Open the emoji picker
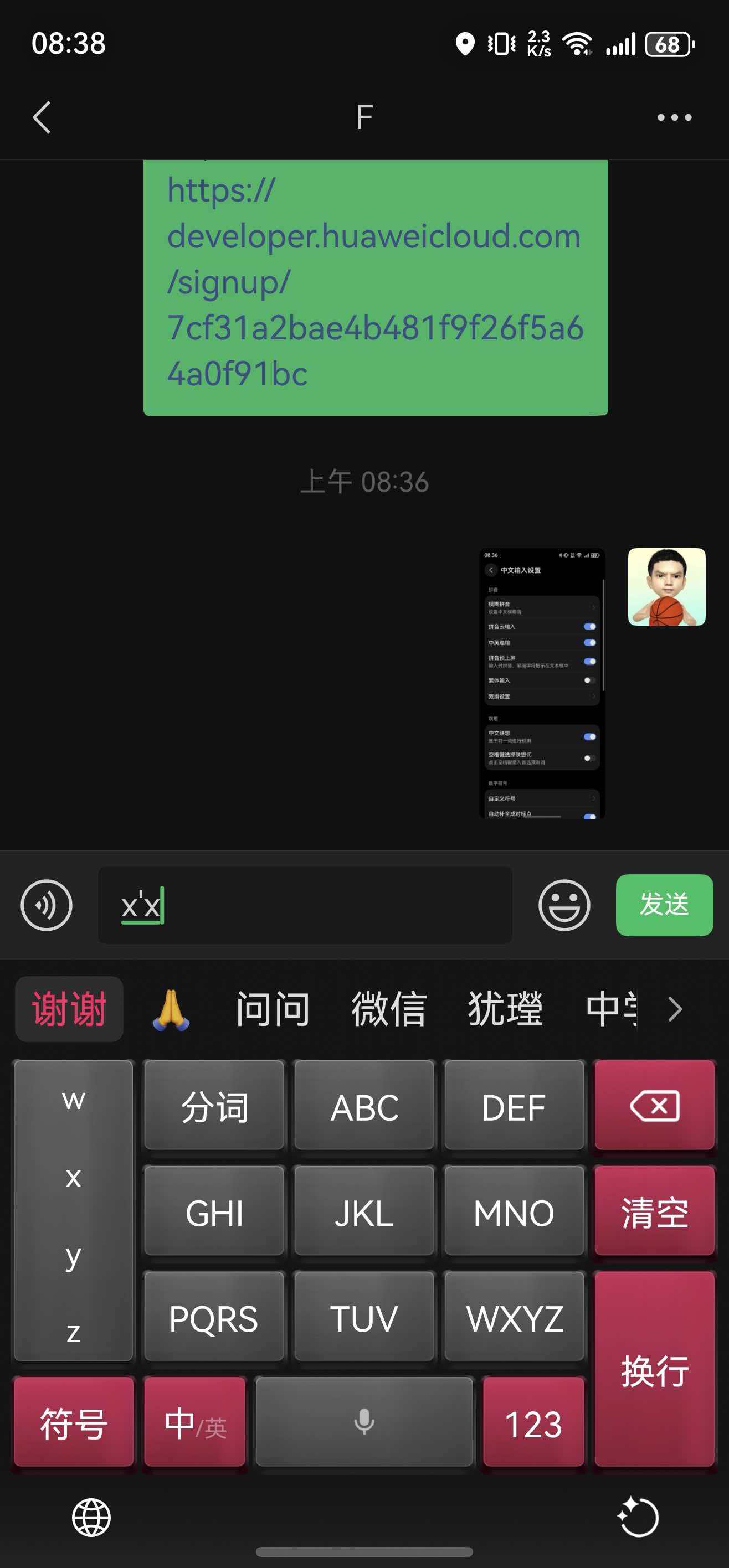 [564, 905]
